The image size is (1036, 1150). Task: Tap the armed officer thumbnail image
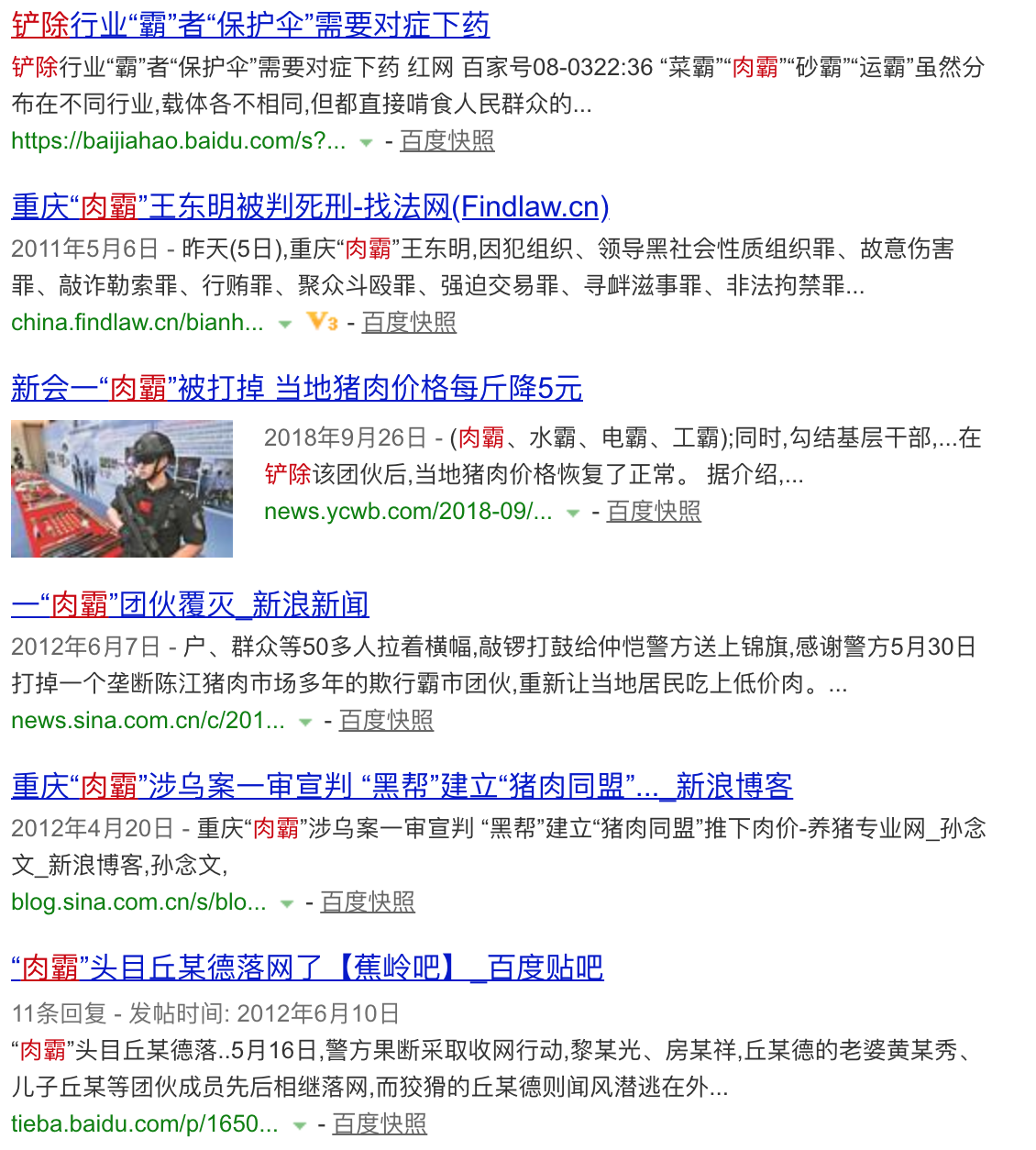(x=122, y=488)
